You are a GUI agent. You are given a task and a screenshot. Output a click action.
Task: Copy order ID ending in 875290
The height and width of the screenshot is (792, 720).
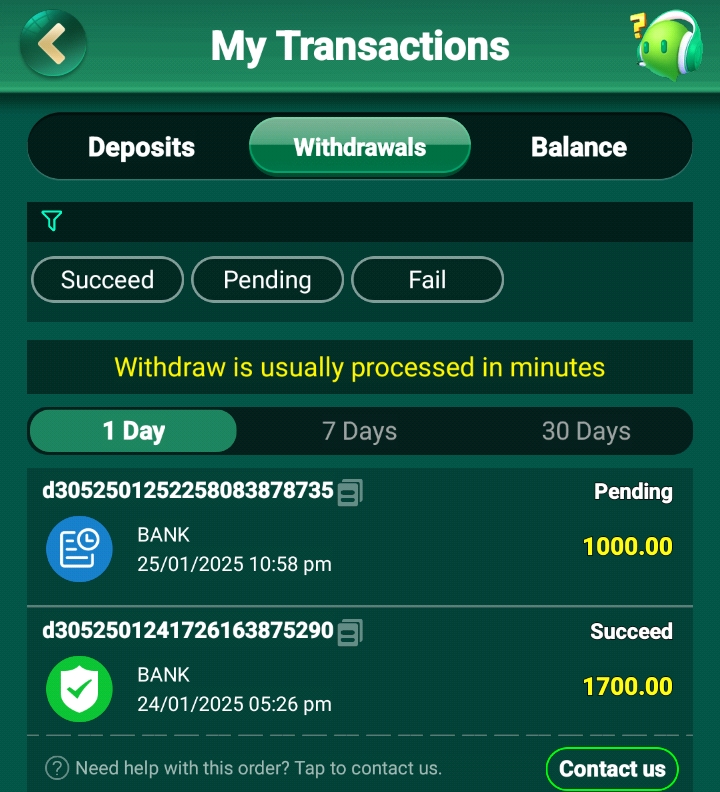[350, 632]
